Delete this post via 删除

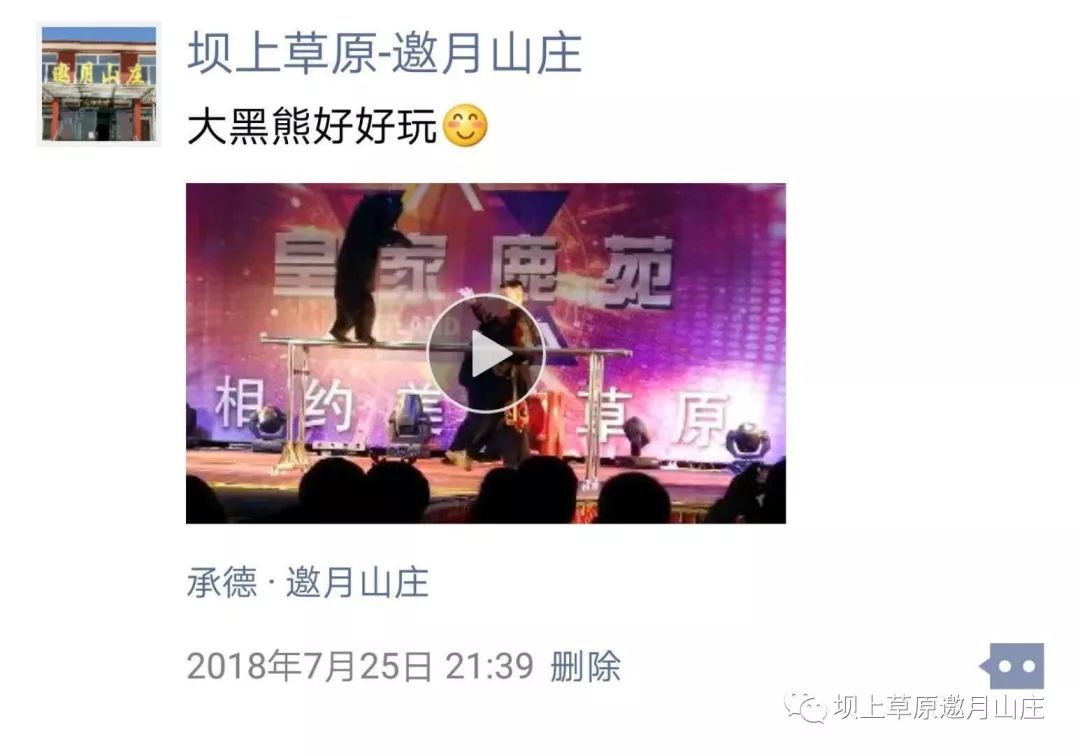coord(585,666)
